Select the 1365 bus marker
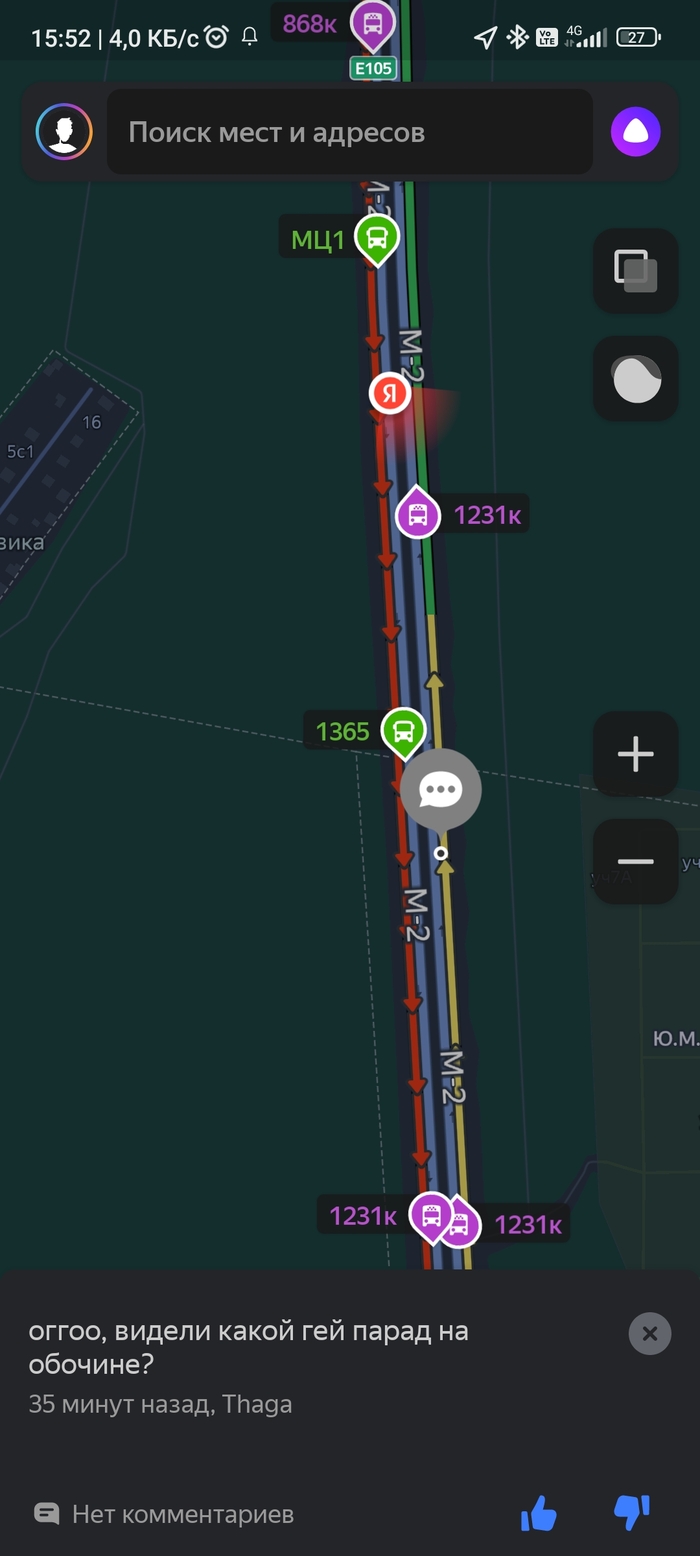 [403, 731]
